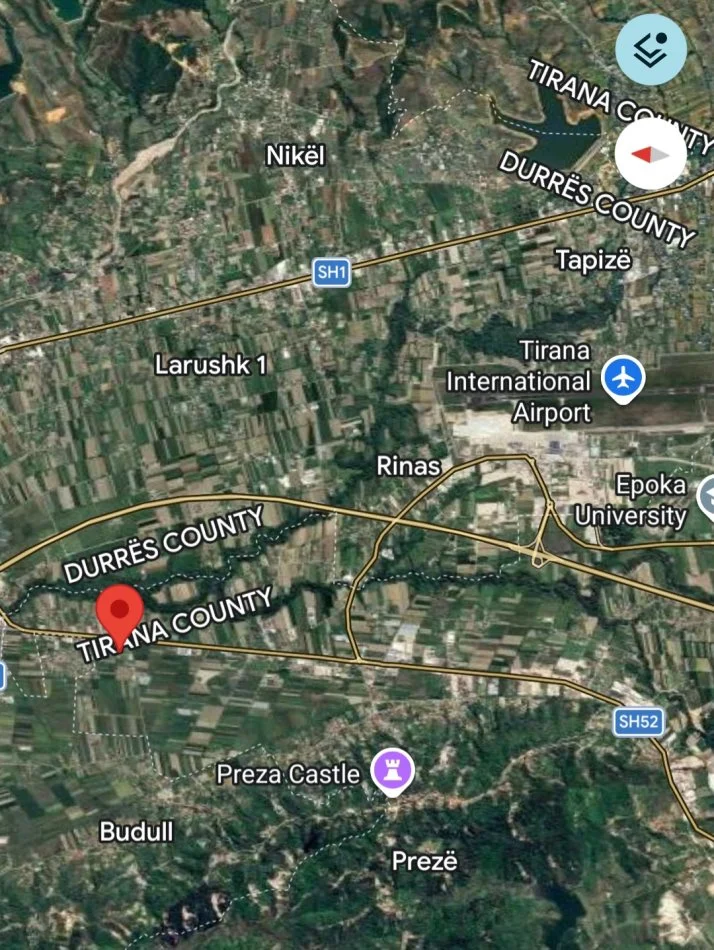The image size is (714, 950).
Task: Tap the compass to reset orientation
Action: point(651,154)
